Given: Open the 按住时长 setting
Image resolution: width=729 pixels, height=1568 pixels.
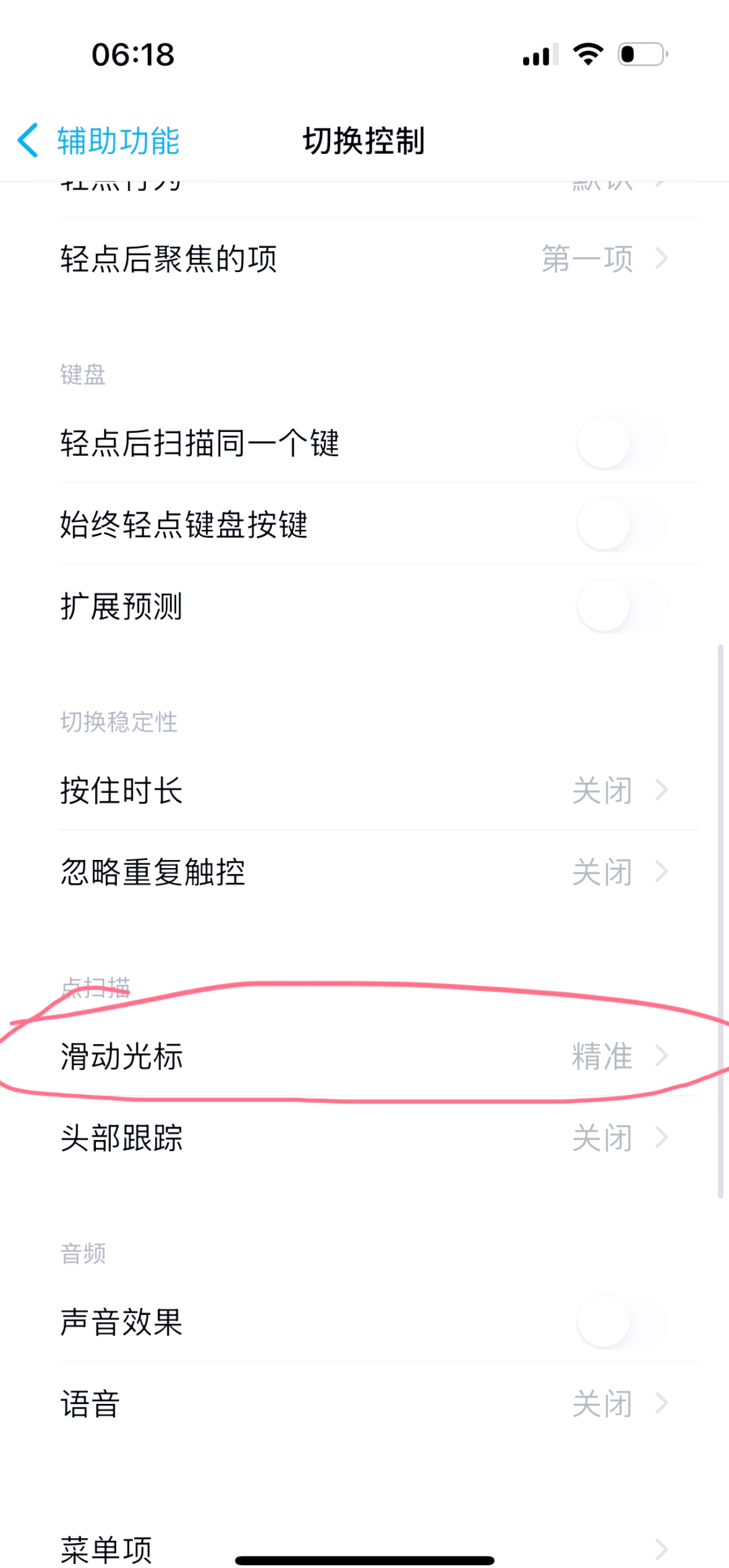Looking at the screenshot, I should [x=364, y=789].
